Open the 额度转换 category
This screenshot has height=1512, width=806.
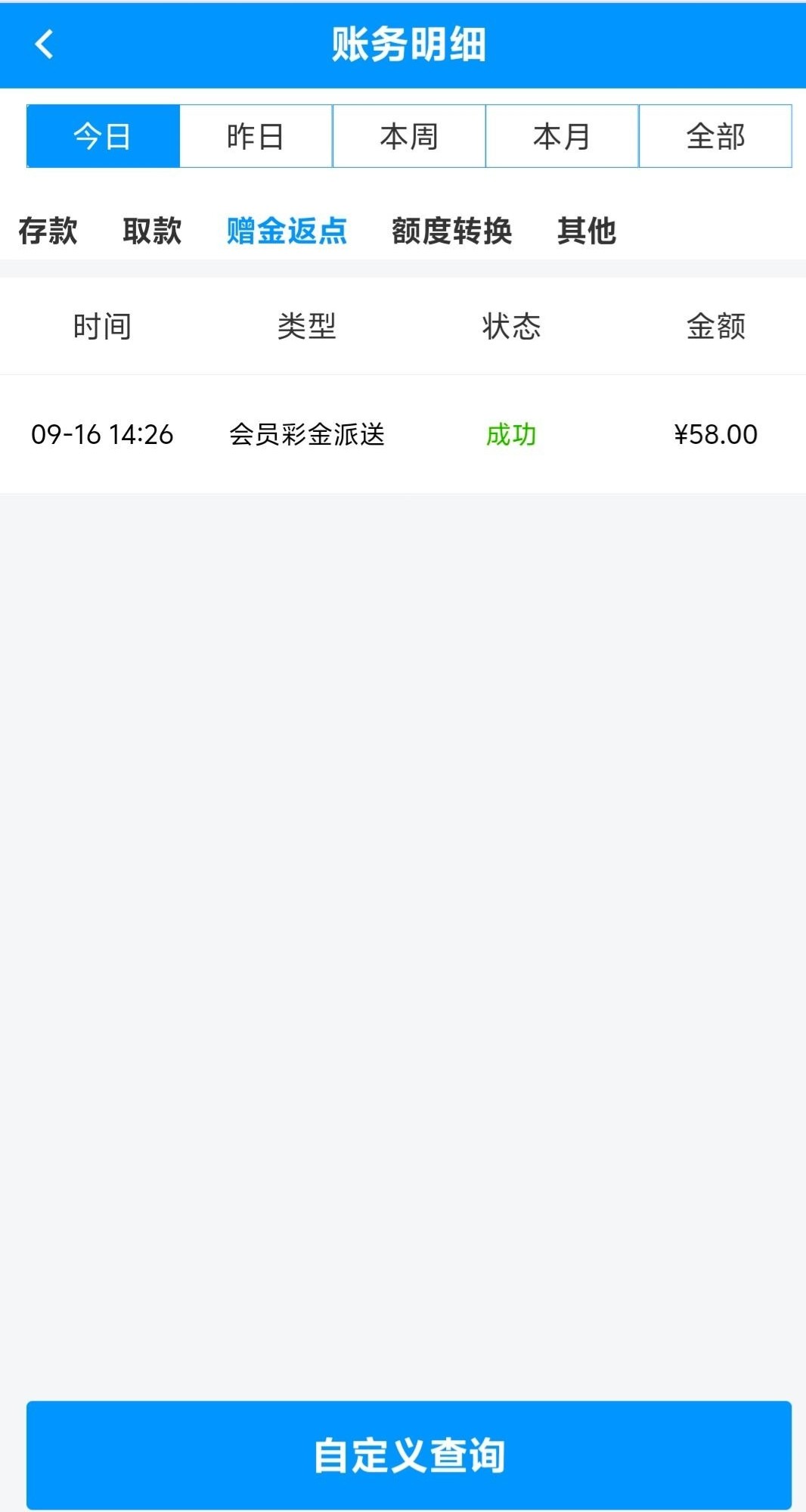tap(451, 231)
